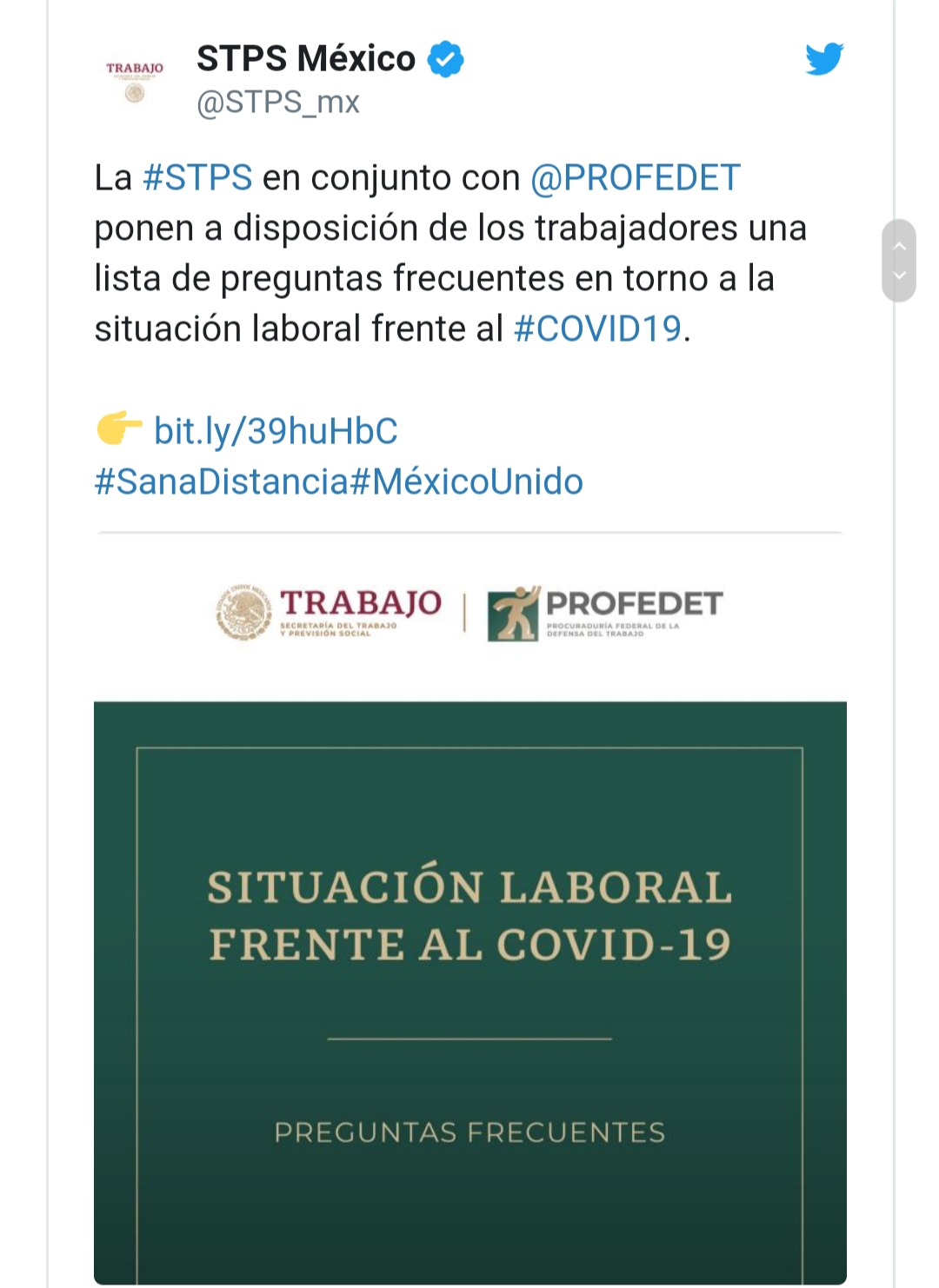Viewport: 939px width, 1288px height.
Task: Open the #STPS hashtag
Action: (x=197, y=178)
